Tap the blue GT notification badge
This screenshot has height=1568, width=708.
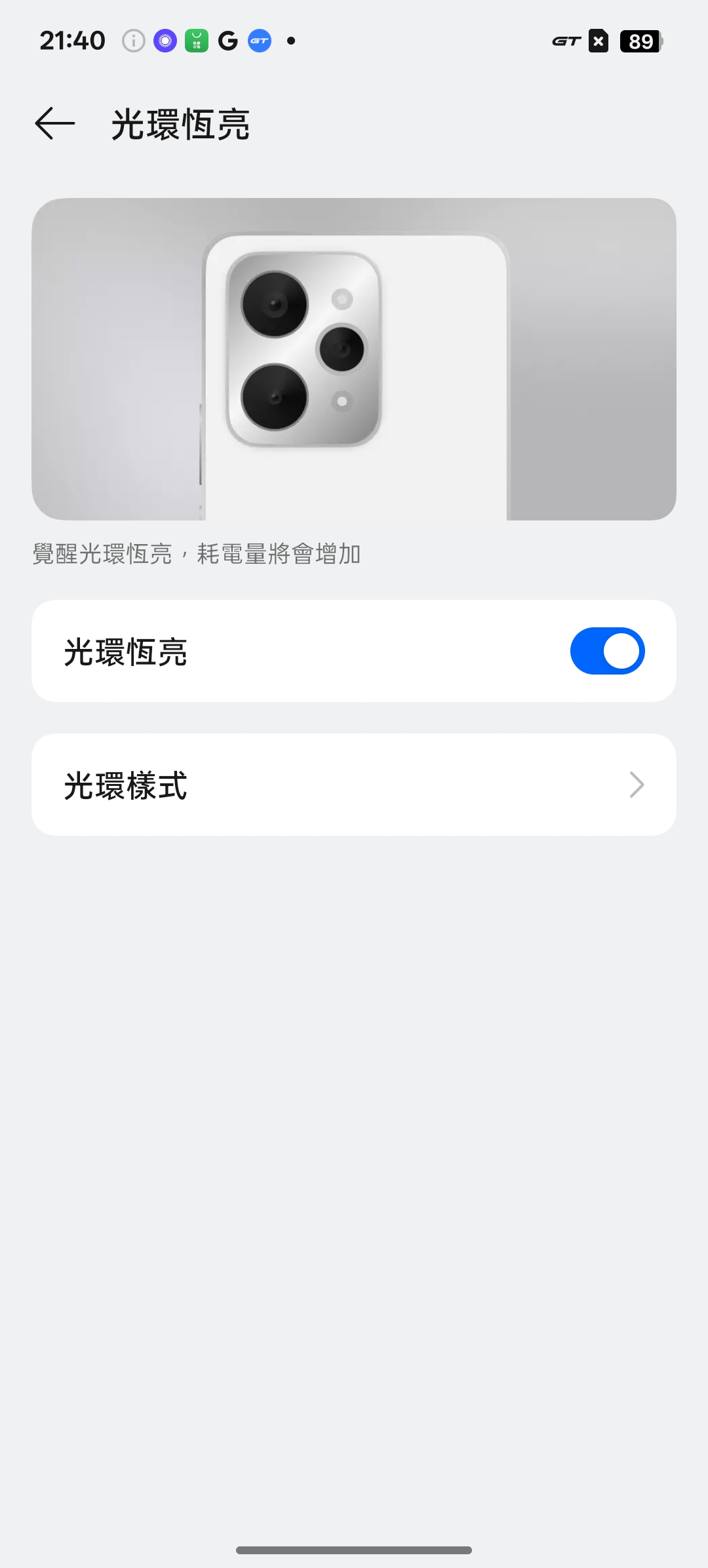click(x=259, y=41)
